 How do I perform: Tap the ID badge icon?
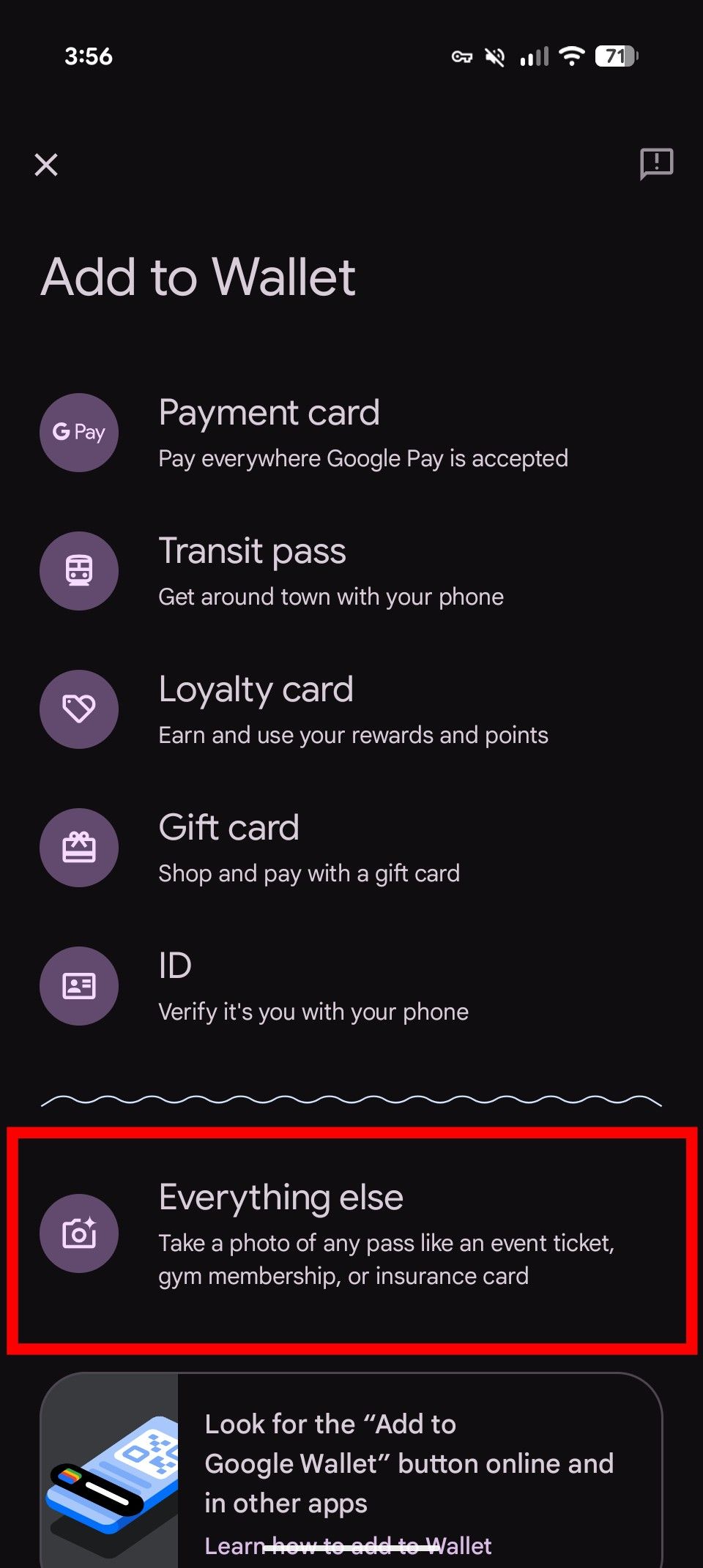tap(78, 985)
